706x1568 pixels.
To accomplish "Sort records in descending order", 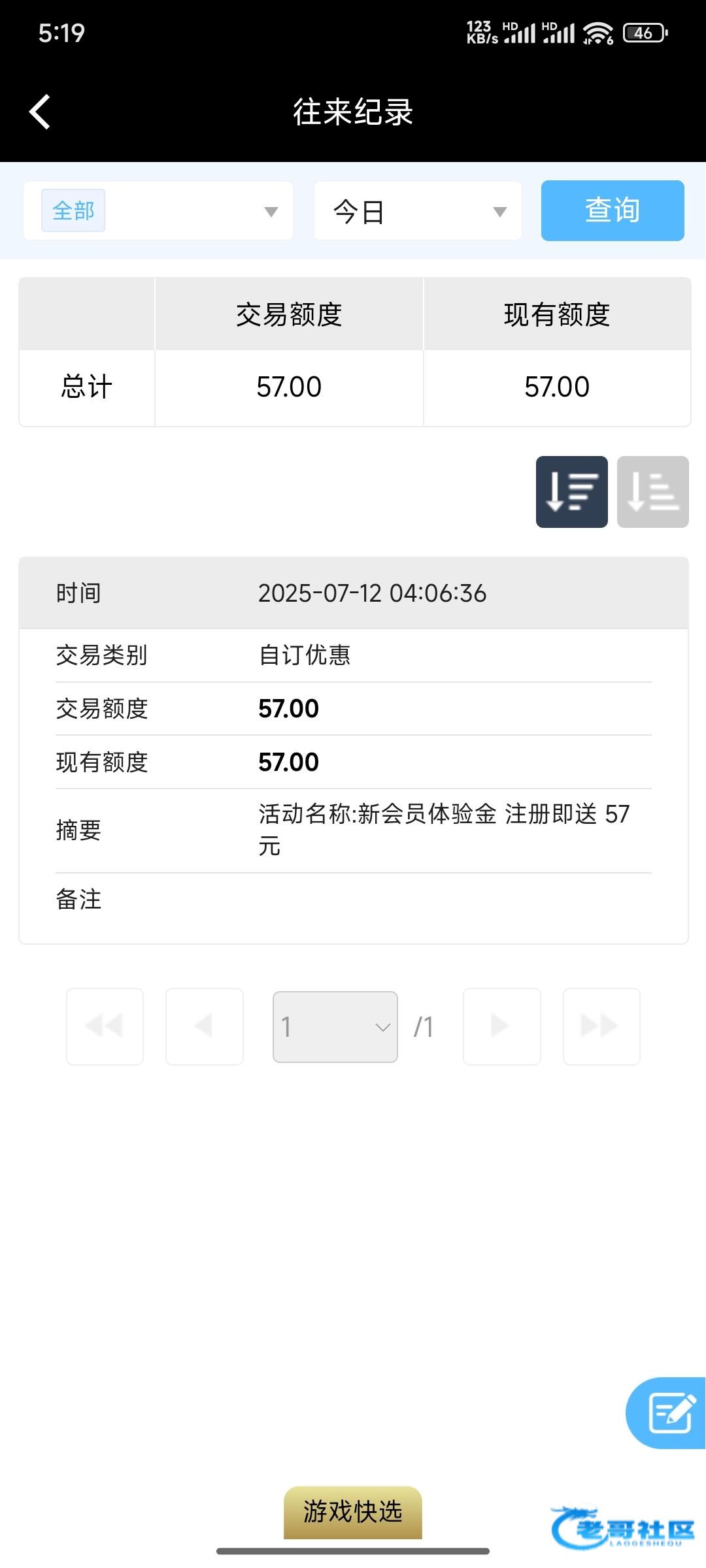I will [x=571, y=492].
